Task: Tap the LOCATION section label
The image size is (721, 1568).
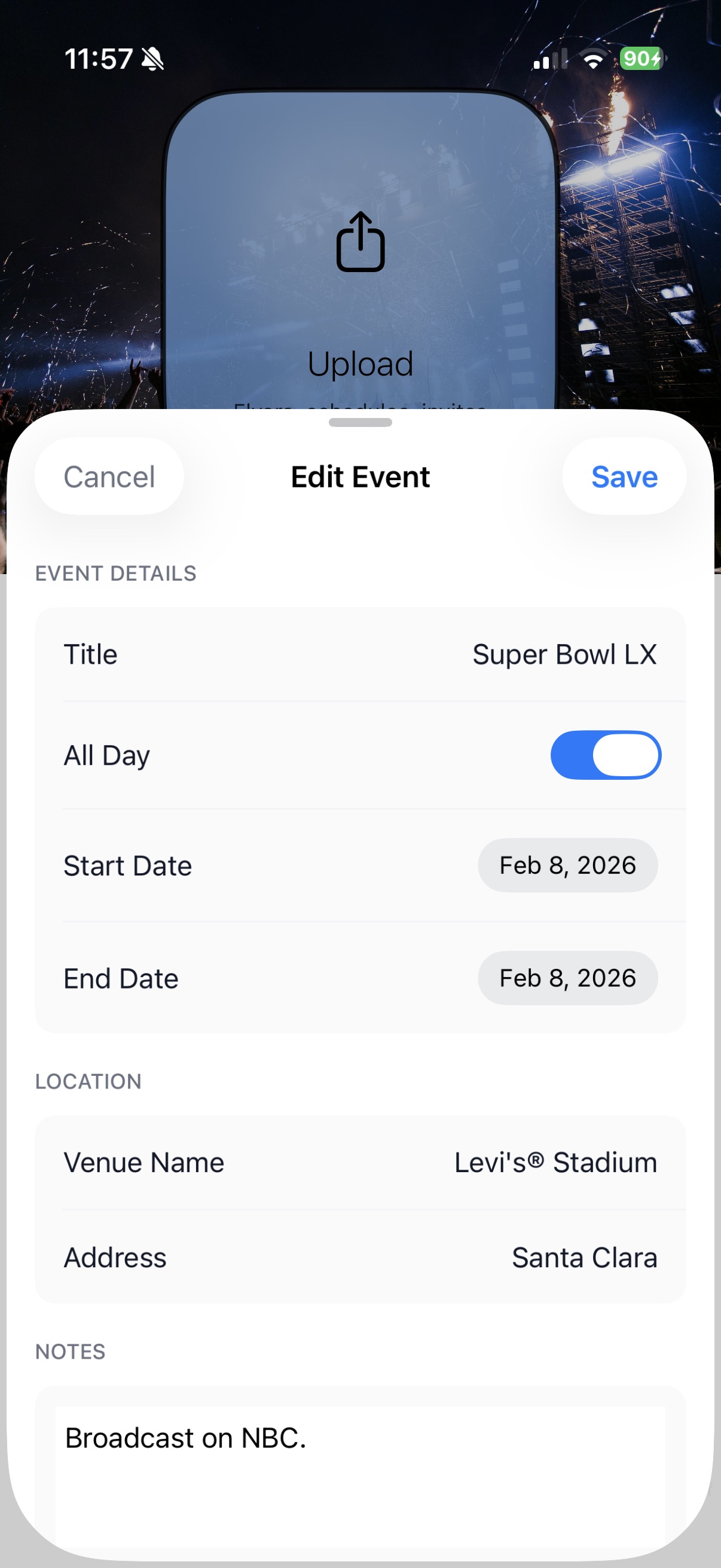Action: point(89,1081)
